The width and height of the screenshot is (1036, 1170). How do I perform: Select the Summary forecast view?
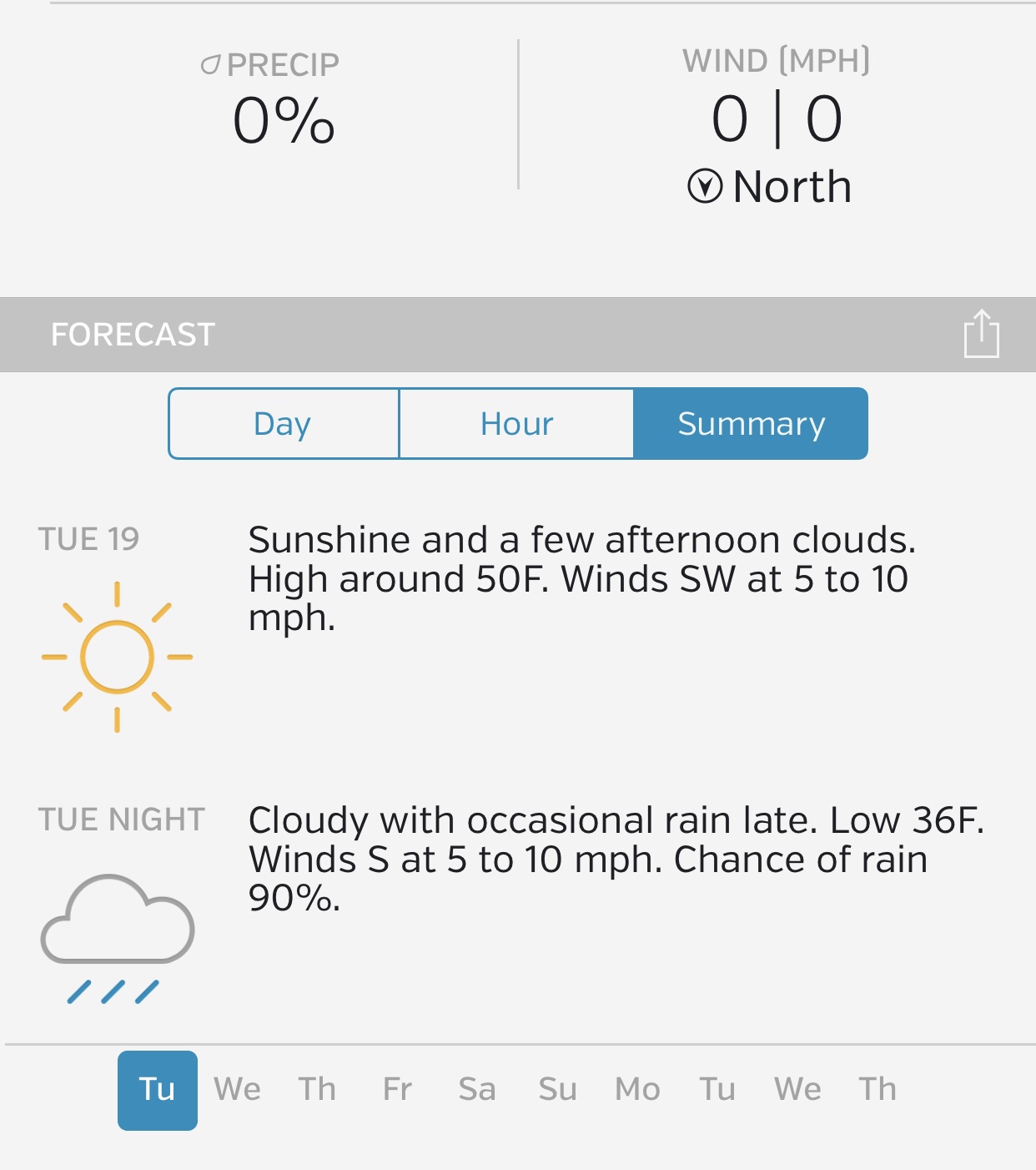751,424
